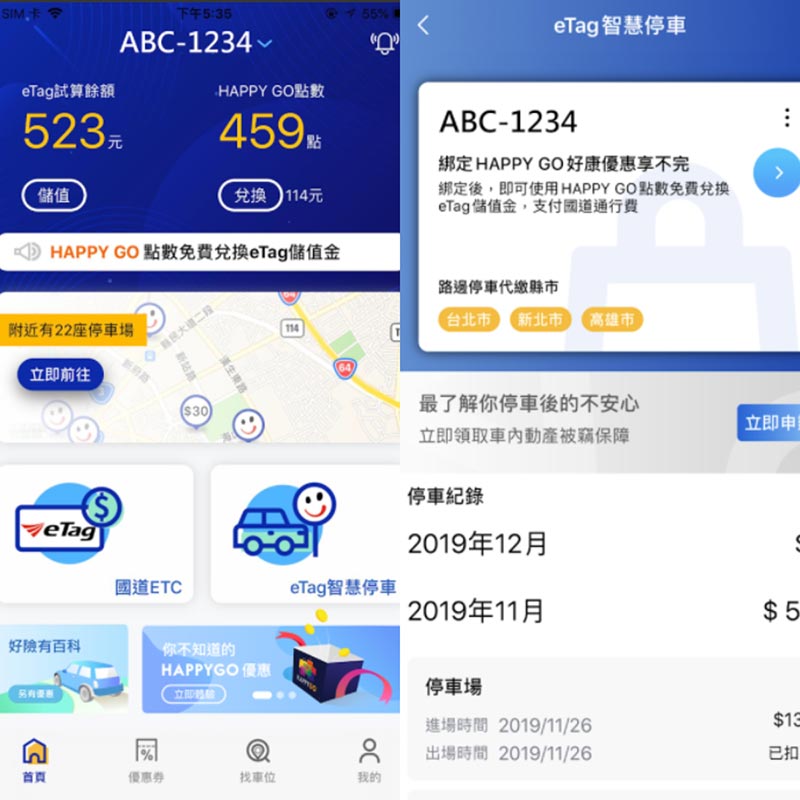The image size is (800, 800).
Task: Switch to the 首頁 tab
Action: click(34, 760)
